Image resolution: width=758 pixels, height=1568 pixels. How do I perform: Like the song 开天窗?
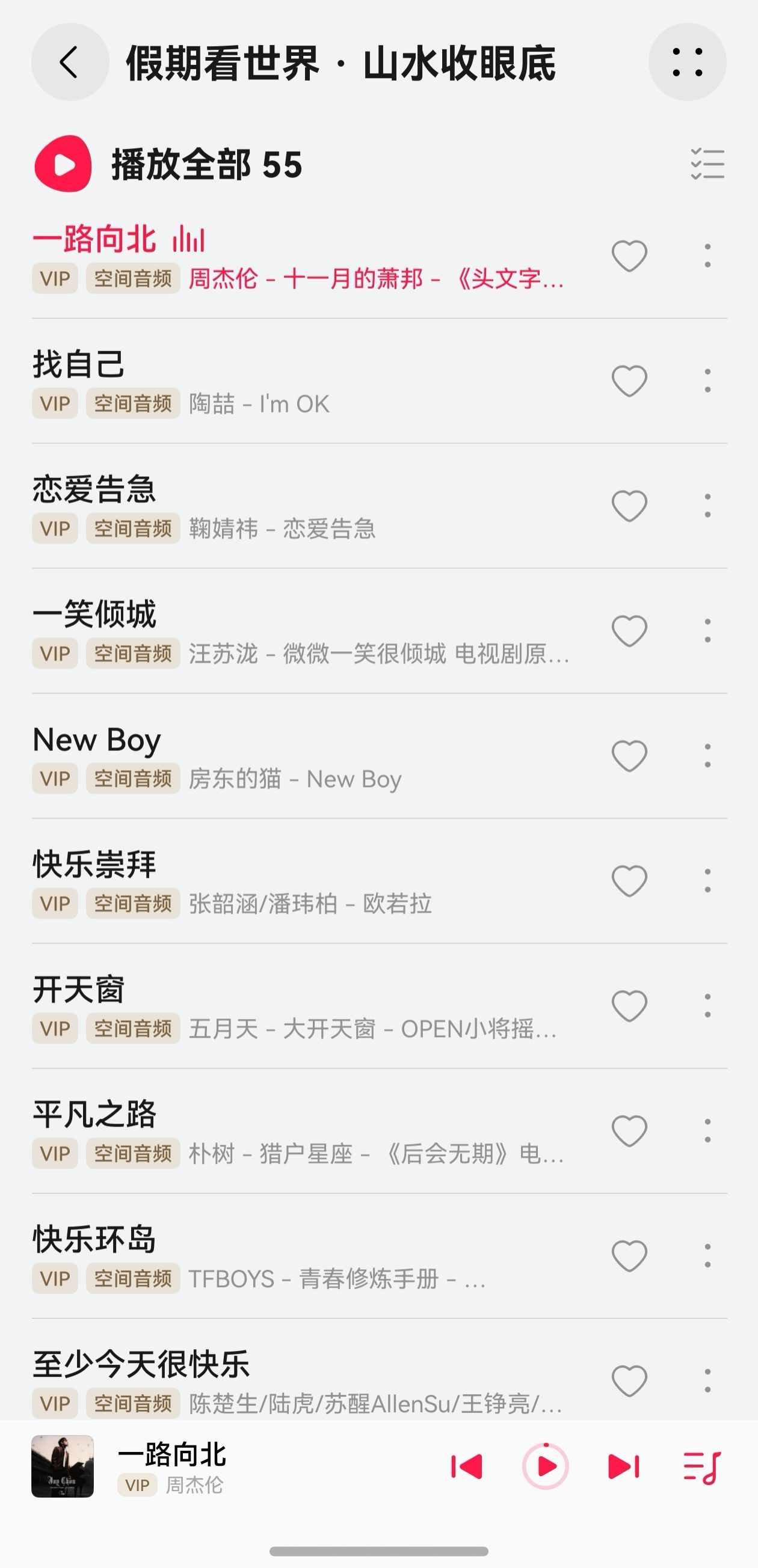[x=629, y=1006]
